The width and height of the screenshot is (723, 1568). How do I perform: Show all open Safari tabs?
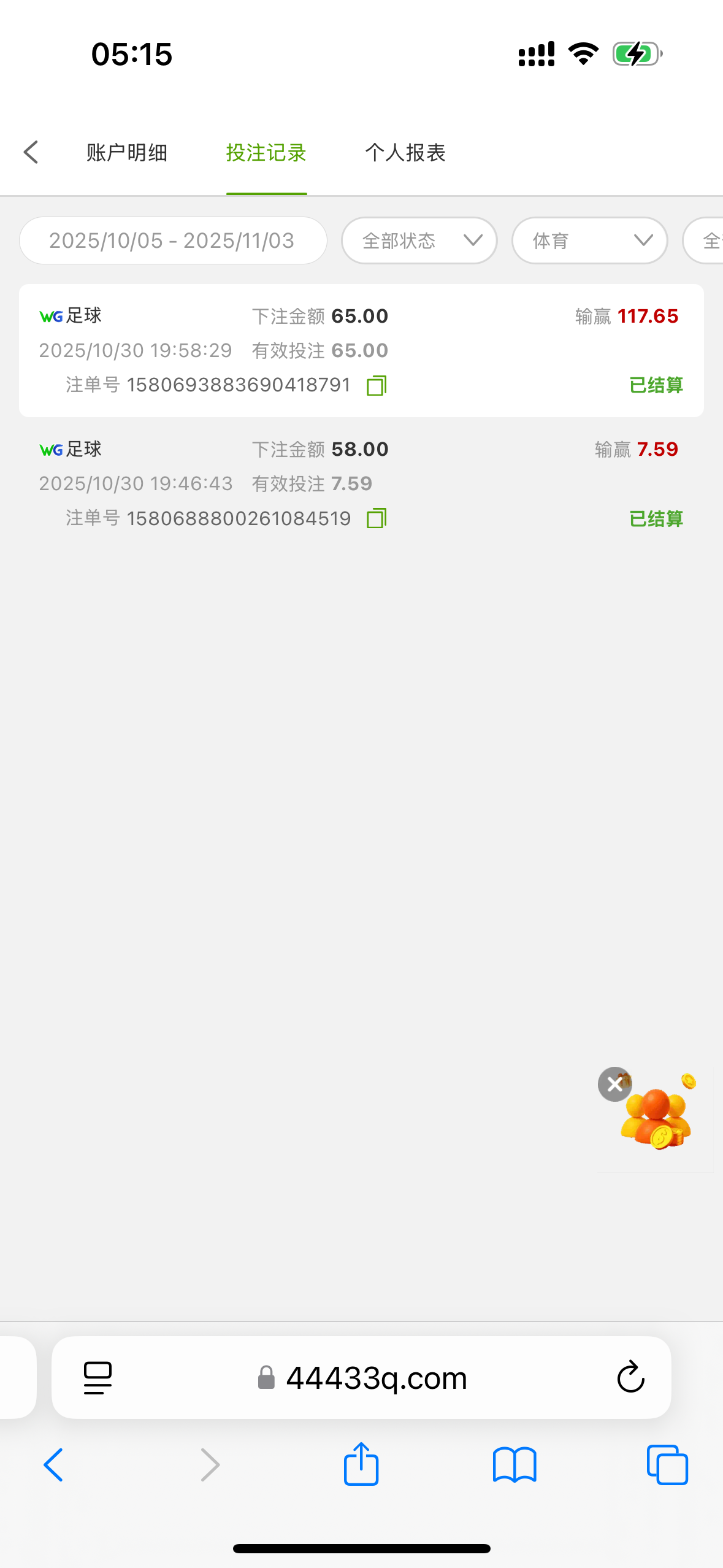click(x=667, y=1465)
